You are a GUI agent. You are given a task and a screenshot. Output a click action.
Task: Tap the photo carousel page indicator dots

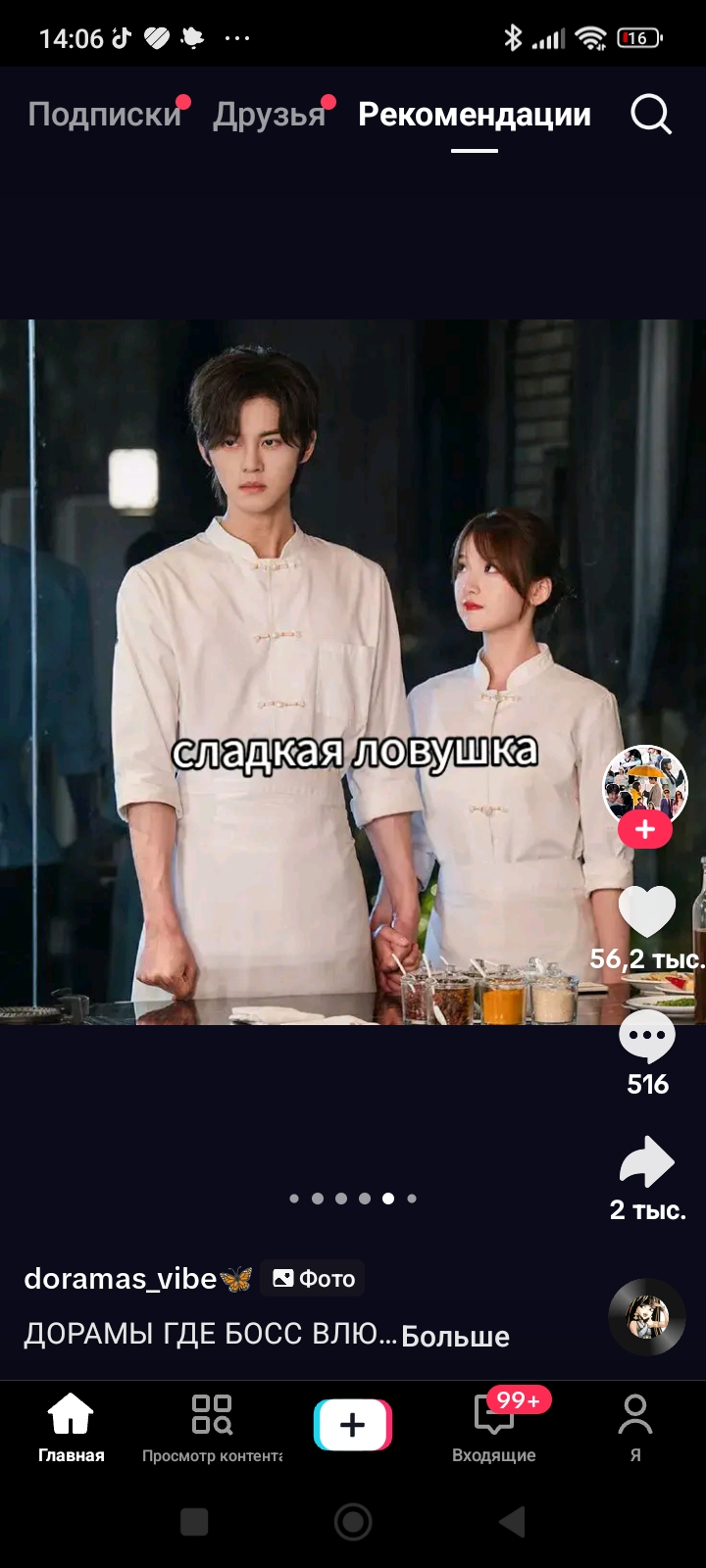click(353, 1198)
